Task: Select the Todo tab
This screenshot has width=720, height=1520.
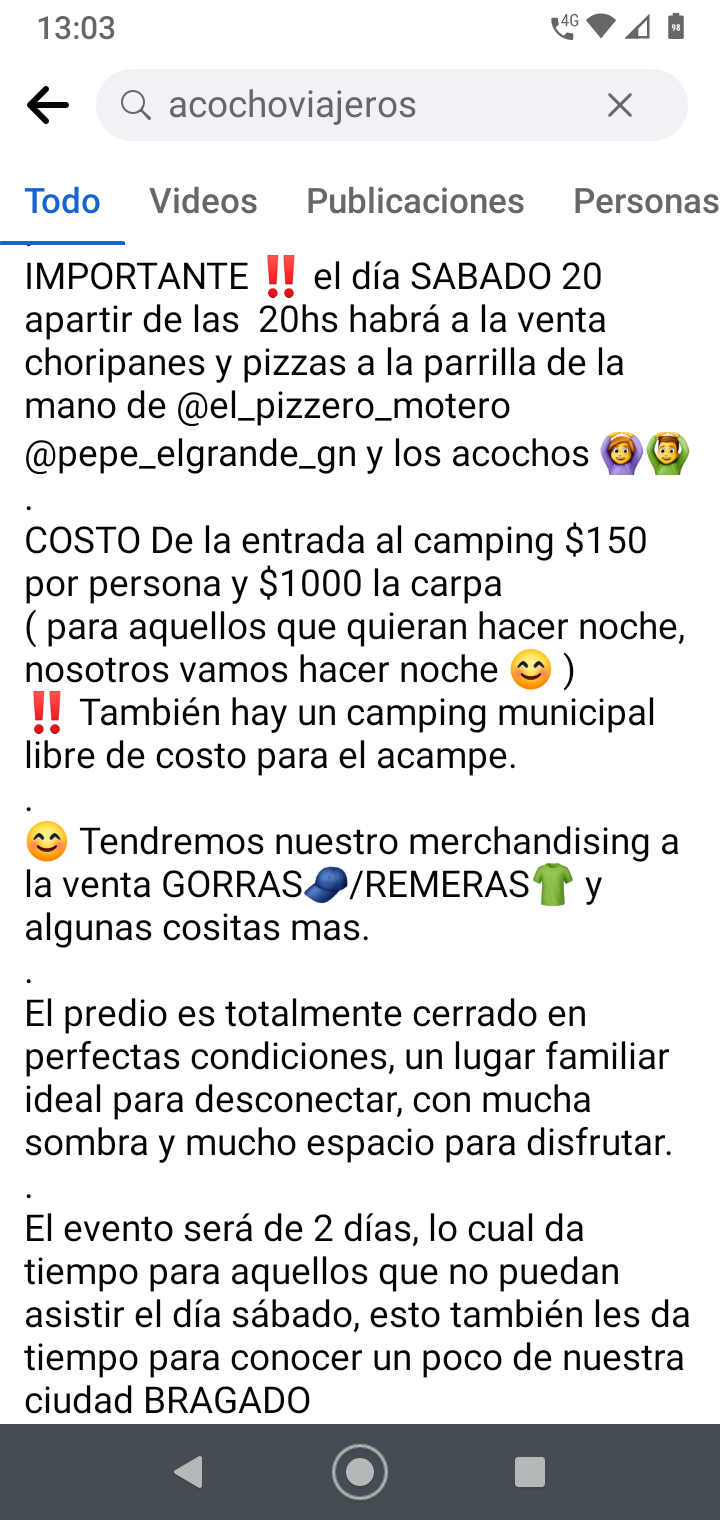Action: 62,201
